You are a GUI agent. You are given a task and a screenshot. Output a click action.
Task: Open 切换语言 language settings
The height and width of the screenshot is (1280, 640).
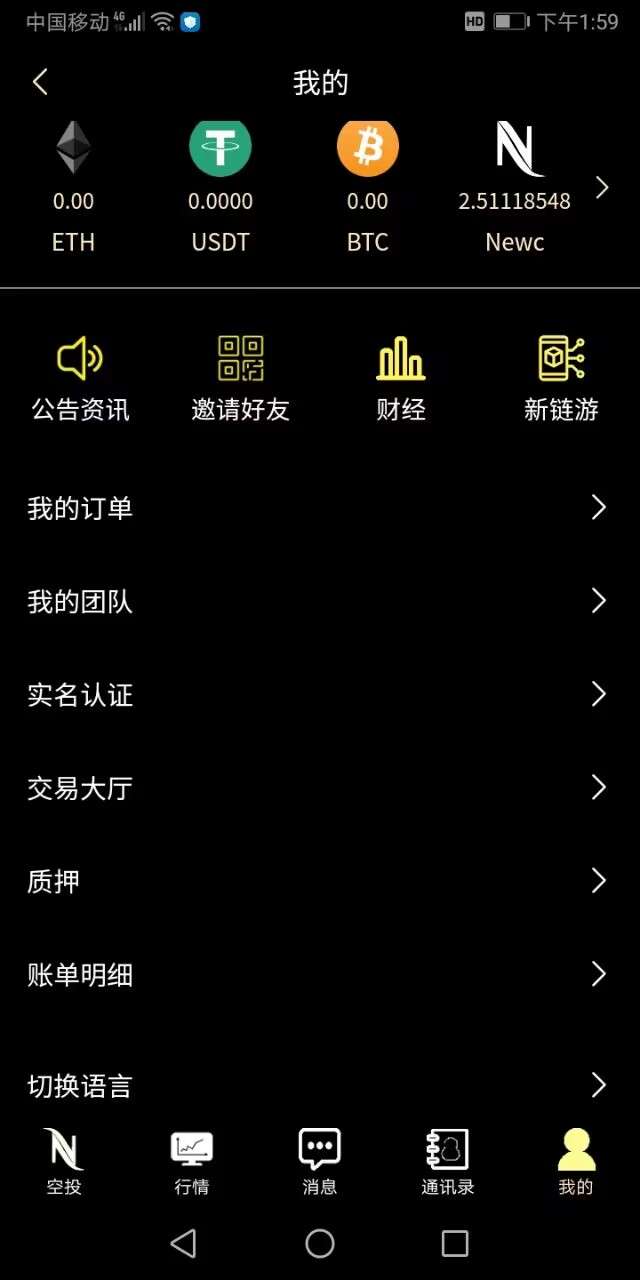coord(320,1085)
